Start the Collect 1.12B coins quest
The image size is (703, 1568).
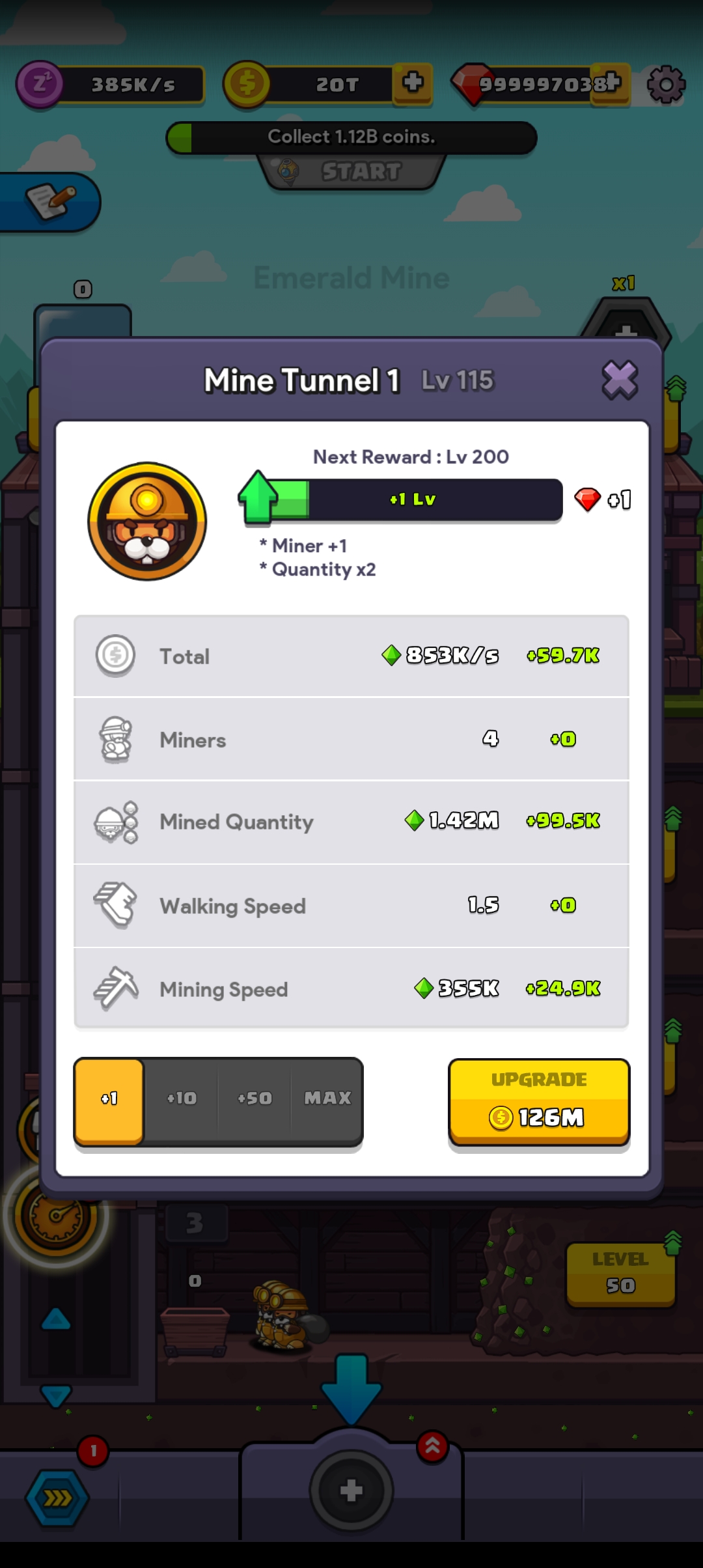tap(355, 172)
